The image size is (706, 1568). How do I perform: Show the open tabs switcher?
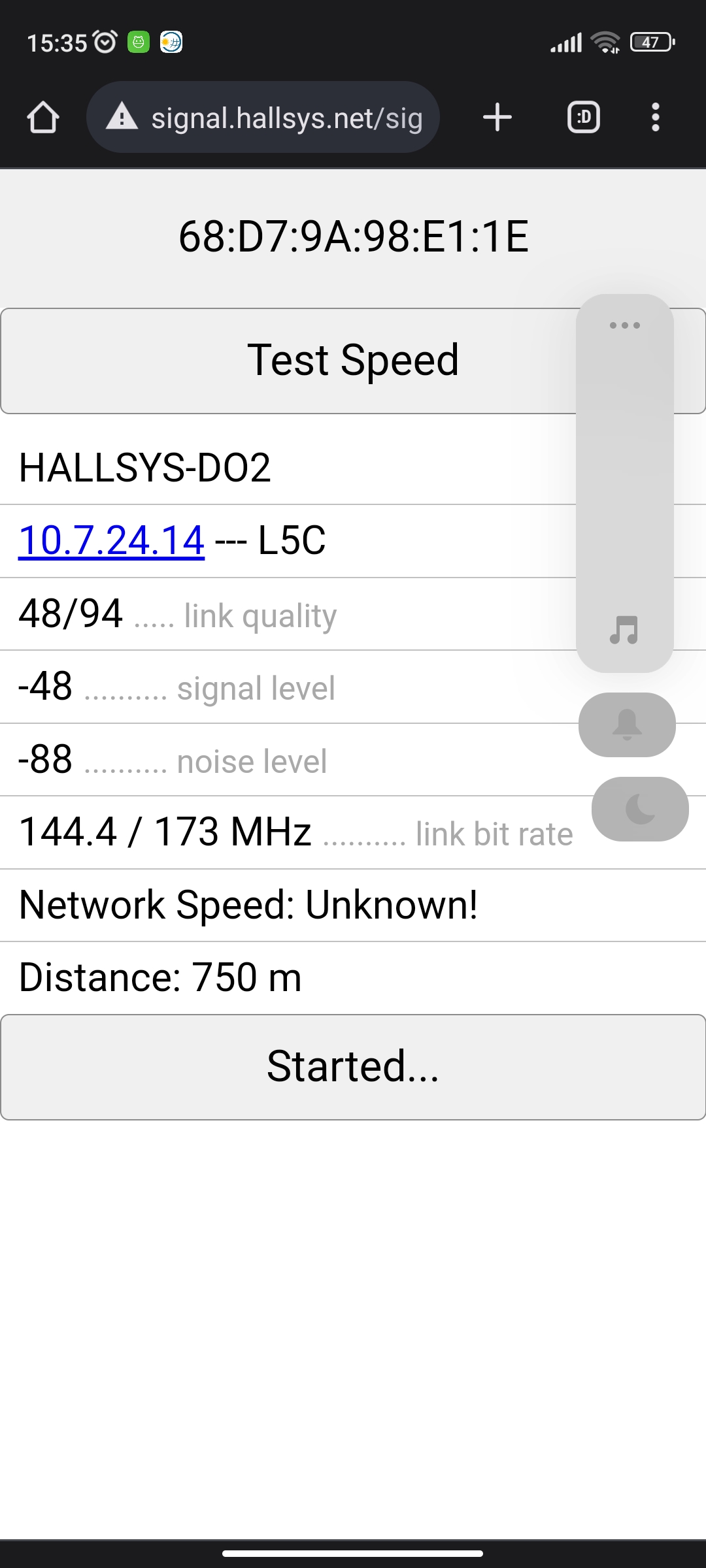pos(583,118)
